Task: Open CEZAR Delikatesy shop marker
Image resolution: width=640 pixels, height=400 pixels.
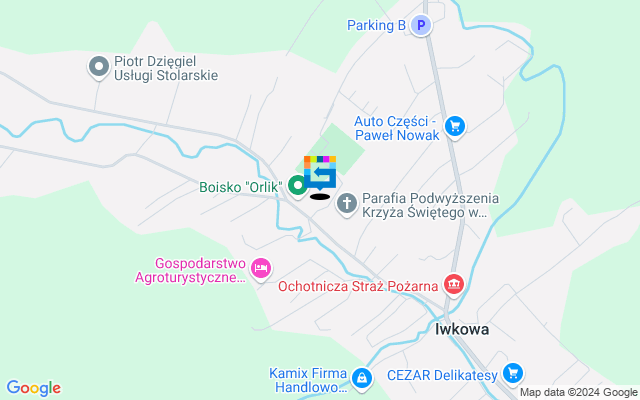Action: click(513, 373)
